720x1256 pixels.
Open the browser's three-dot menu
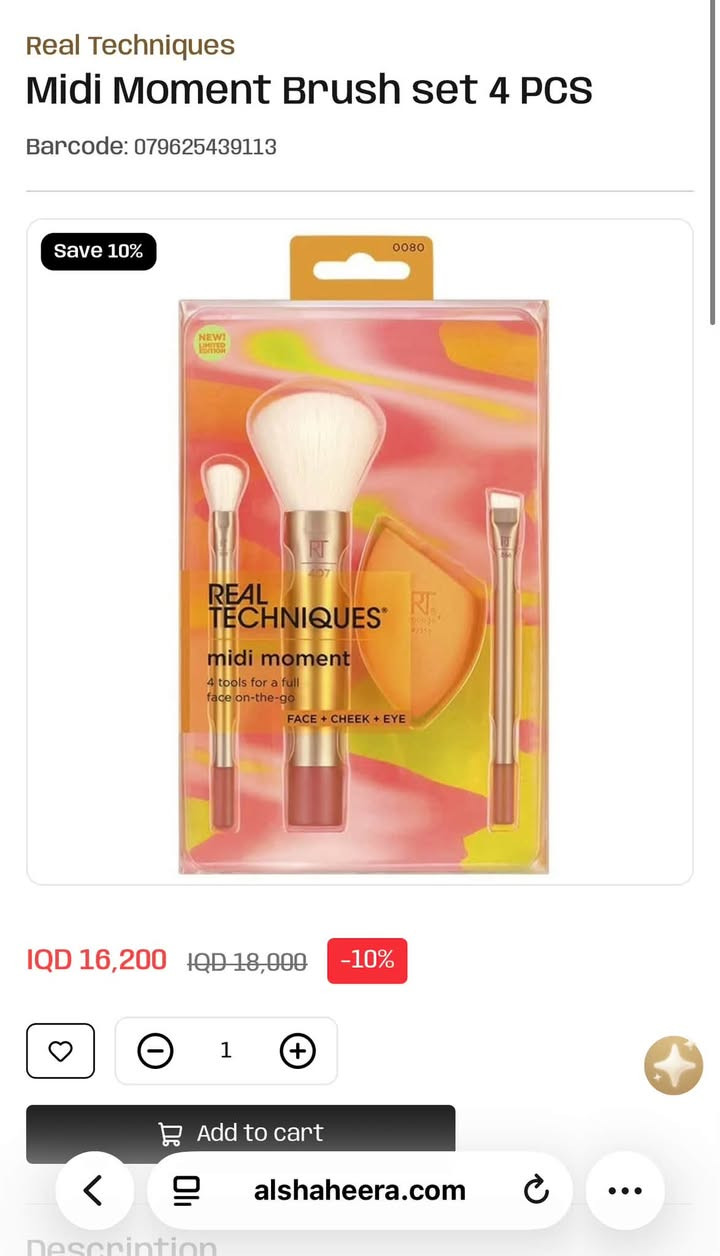pos(625,1190)
